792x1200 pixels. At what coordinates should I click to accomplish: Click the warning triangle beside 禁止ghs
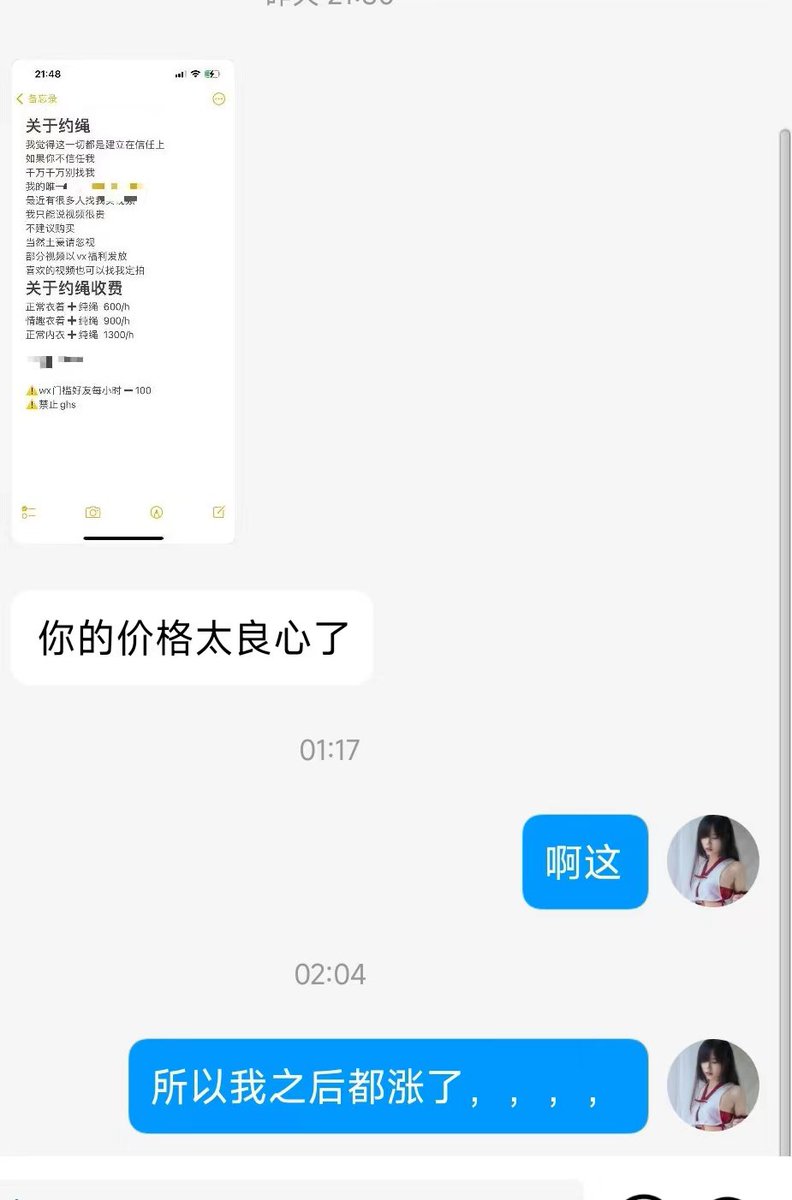[x=31, y=405]
